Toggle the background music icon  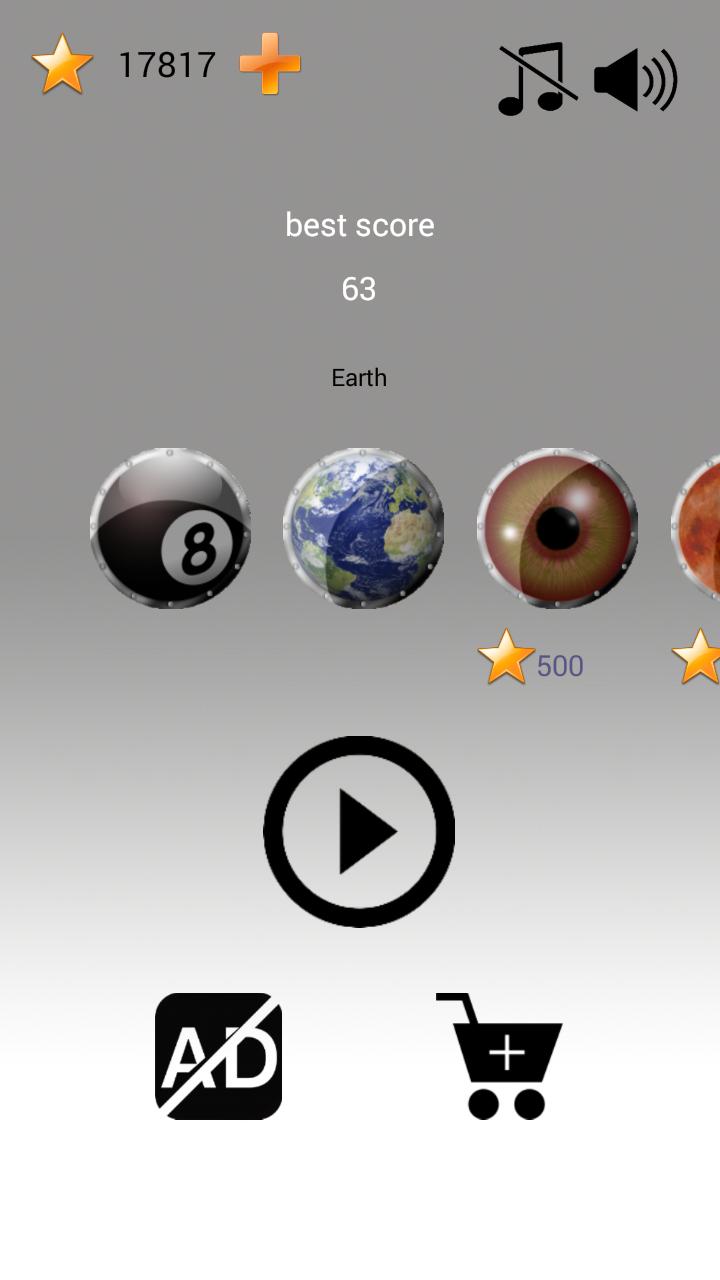tap(537, 78)
